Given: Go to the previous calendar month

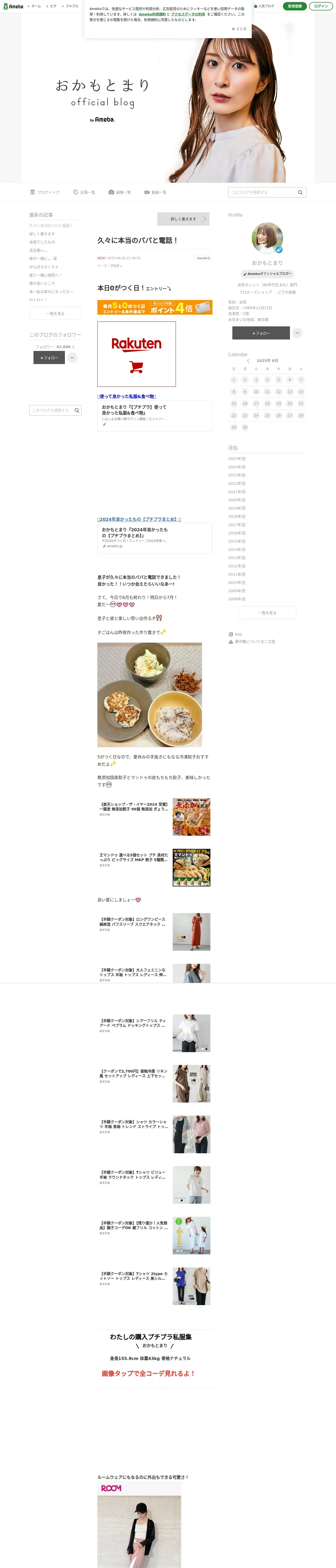Looking at the screenshot, I should [248, 361].
